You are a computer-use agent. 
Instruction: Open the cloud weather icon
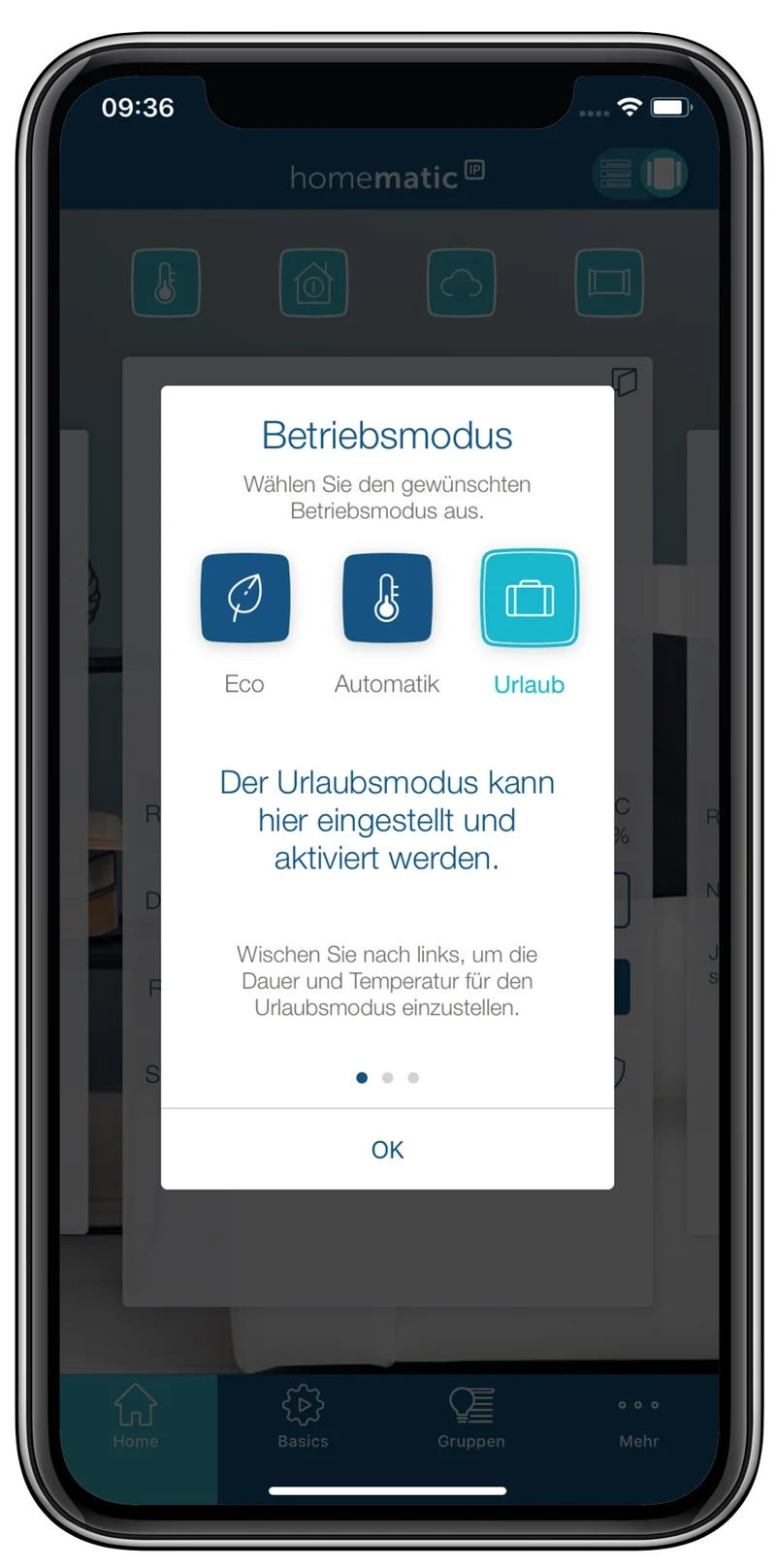462,283
